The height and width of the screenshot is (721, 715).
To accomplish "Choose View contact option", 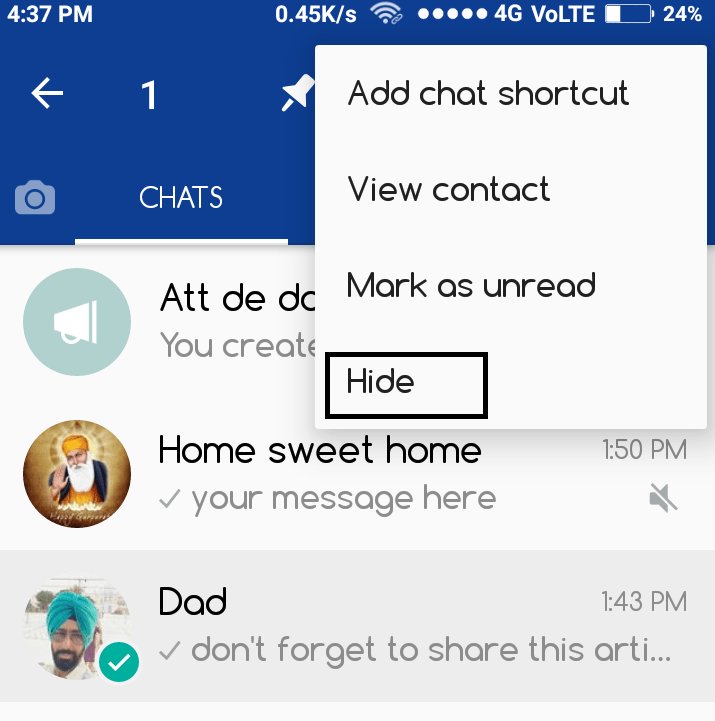I will click(x=449, y=190).
